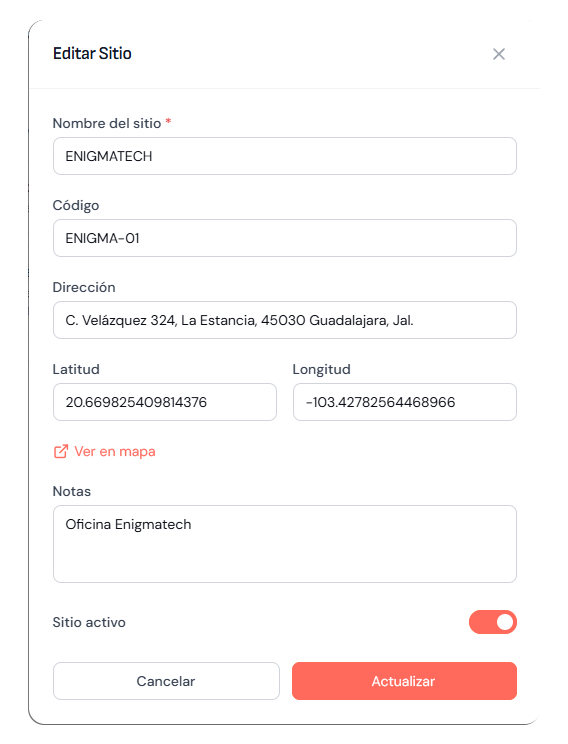The width and height of the screenshot is (568, 744).
Task: Focus the Longitud input
Action: tap(405, 402)
